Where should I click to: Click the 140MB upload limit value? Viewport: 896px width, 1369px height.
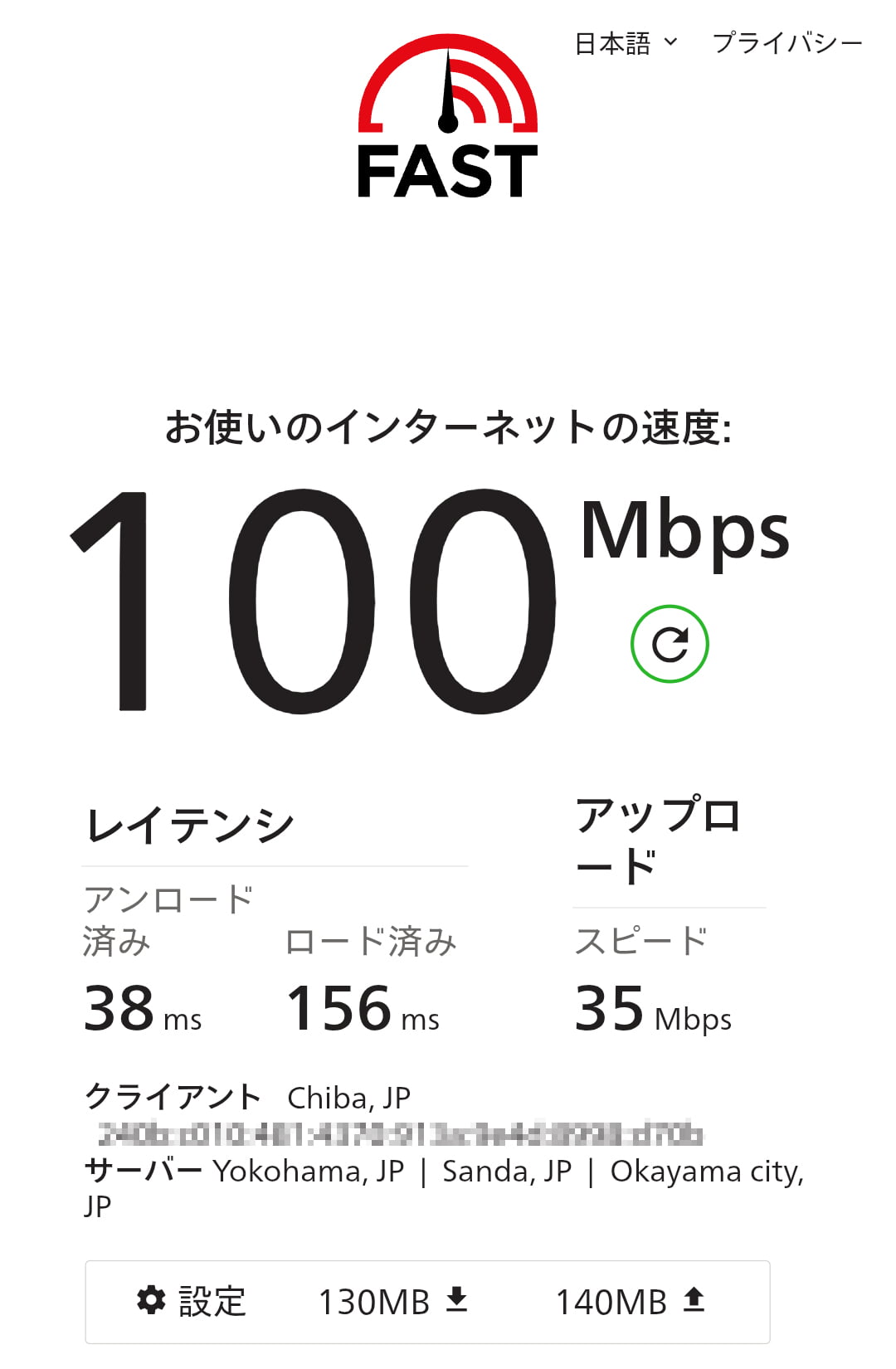(x=612, y=1299)
